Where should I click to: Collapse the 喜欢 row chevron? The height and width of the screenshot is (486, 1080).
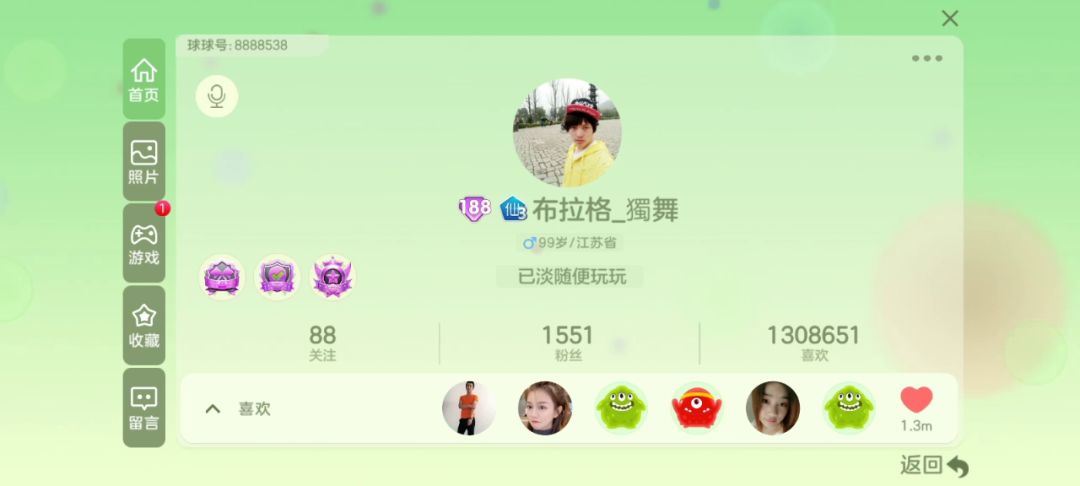[213, 409]
